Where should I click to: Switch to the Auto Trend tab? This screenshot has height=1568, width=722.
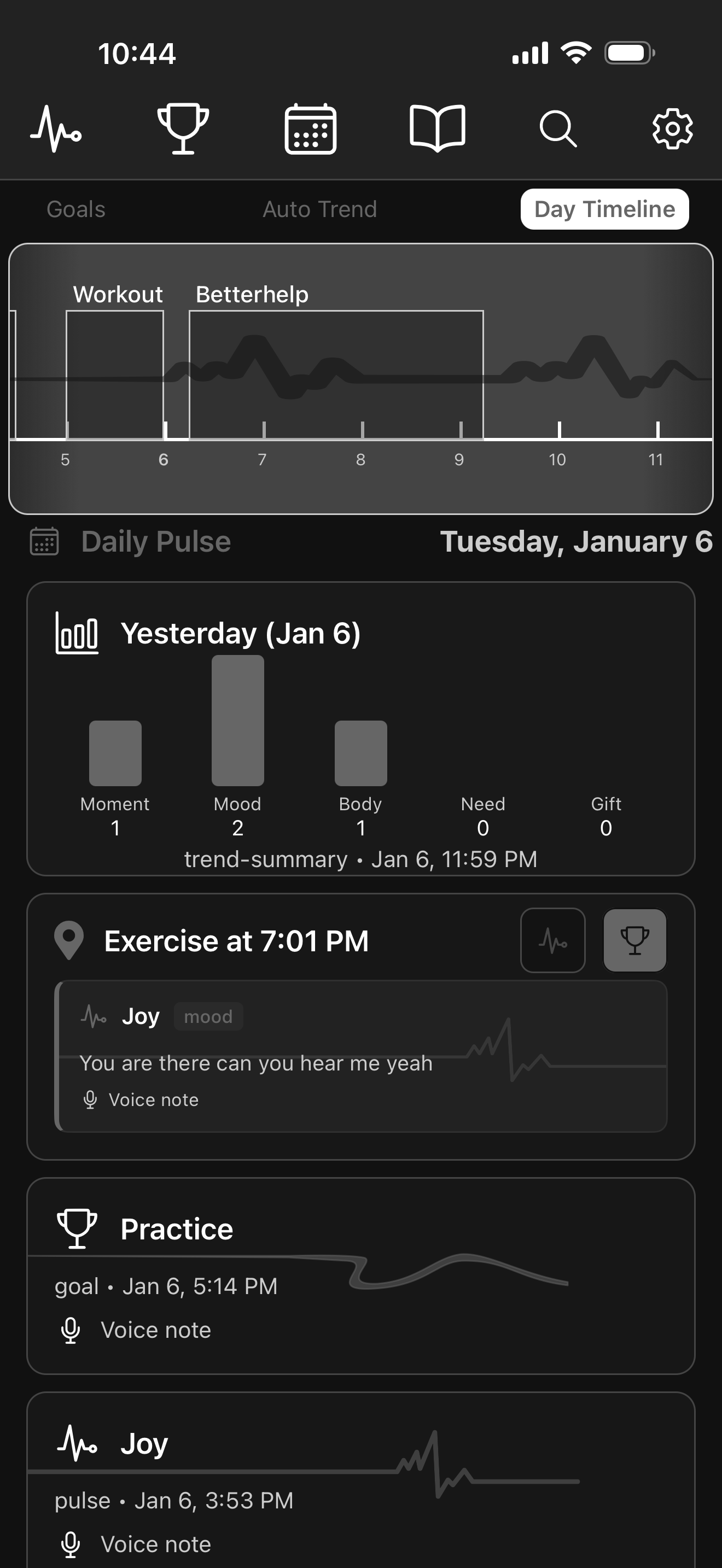click(x=319, y=209)
